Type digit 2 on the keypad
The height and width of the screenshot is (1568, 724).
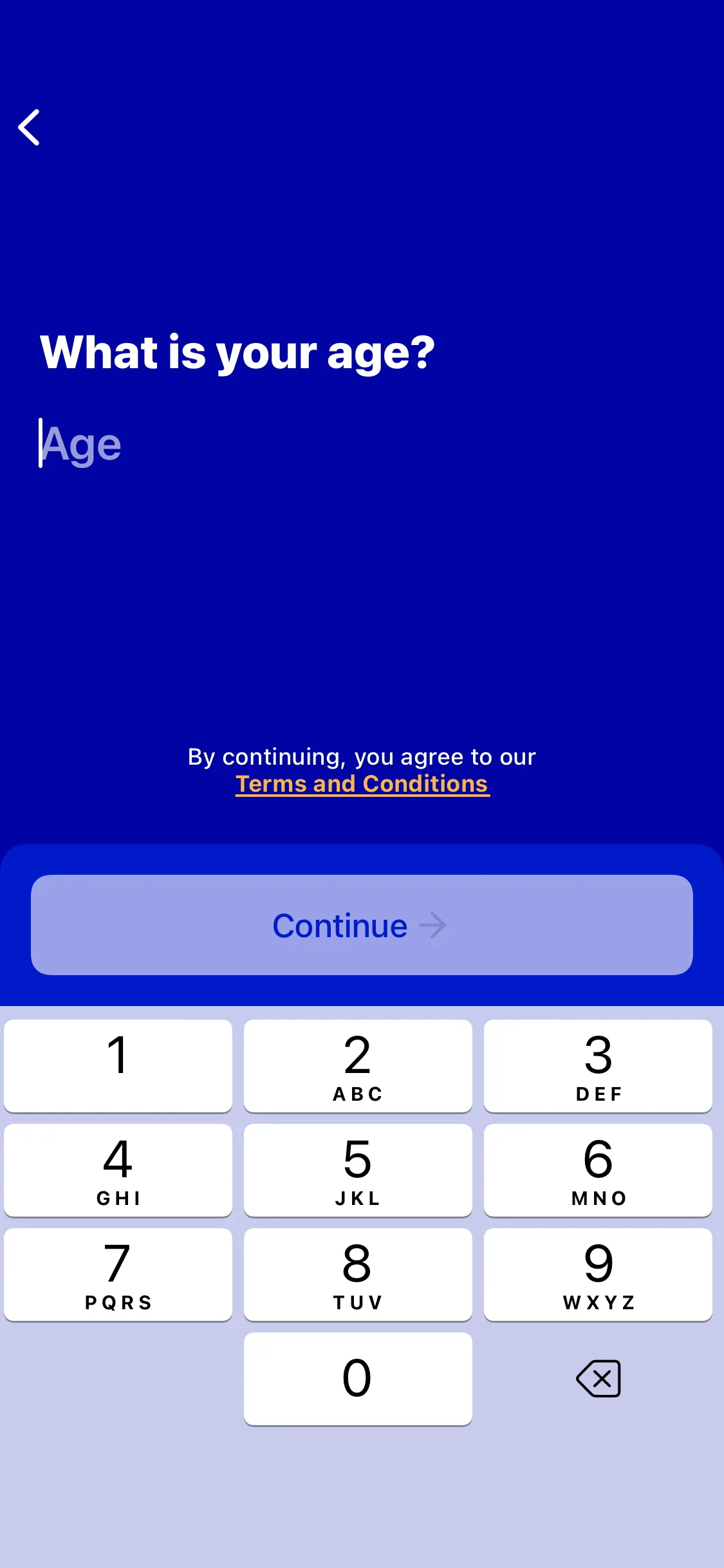pyautogui.click(x=358, y=1065)
